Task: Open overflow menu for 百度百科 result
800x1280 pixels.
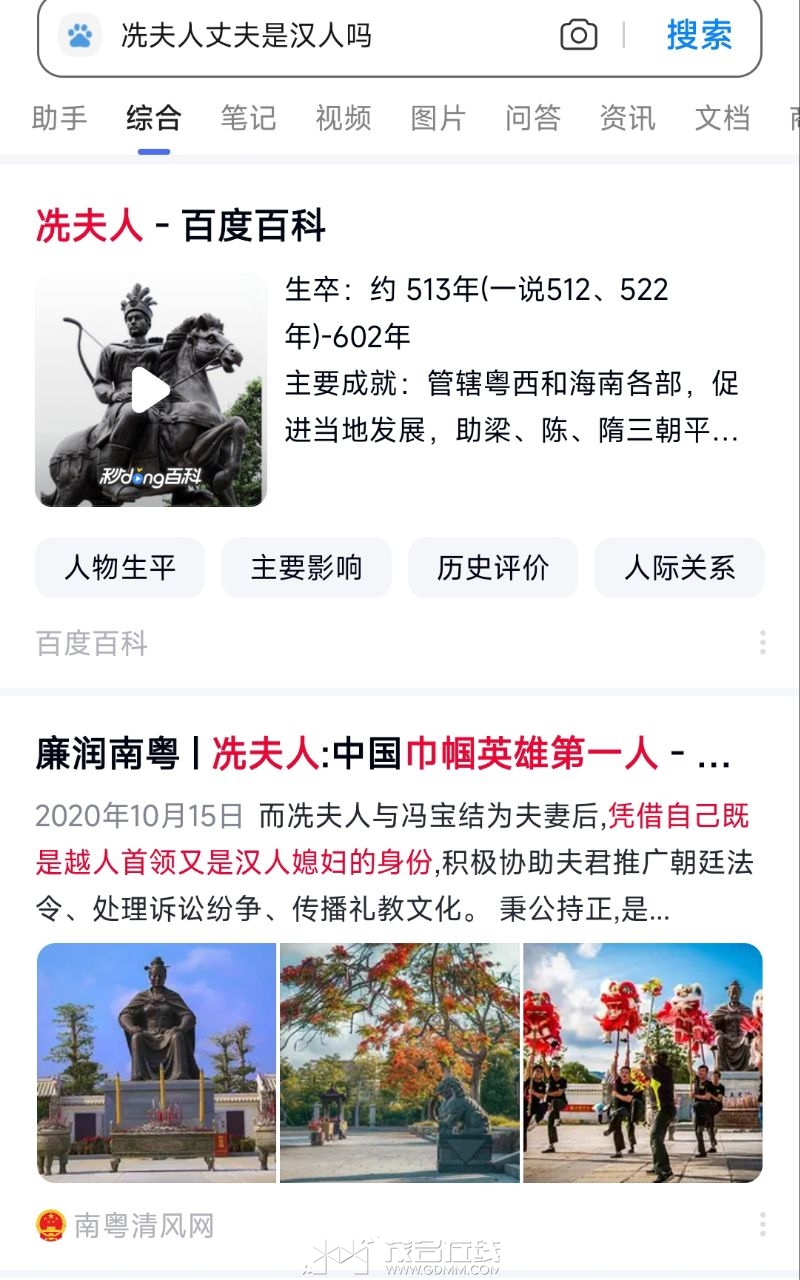Action: click(x=762, y=642)
